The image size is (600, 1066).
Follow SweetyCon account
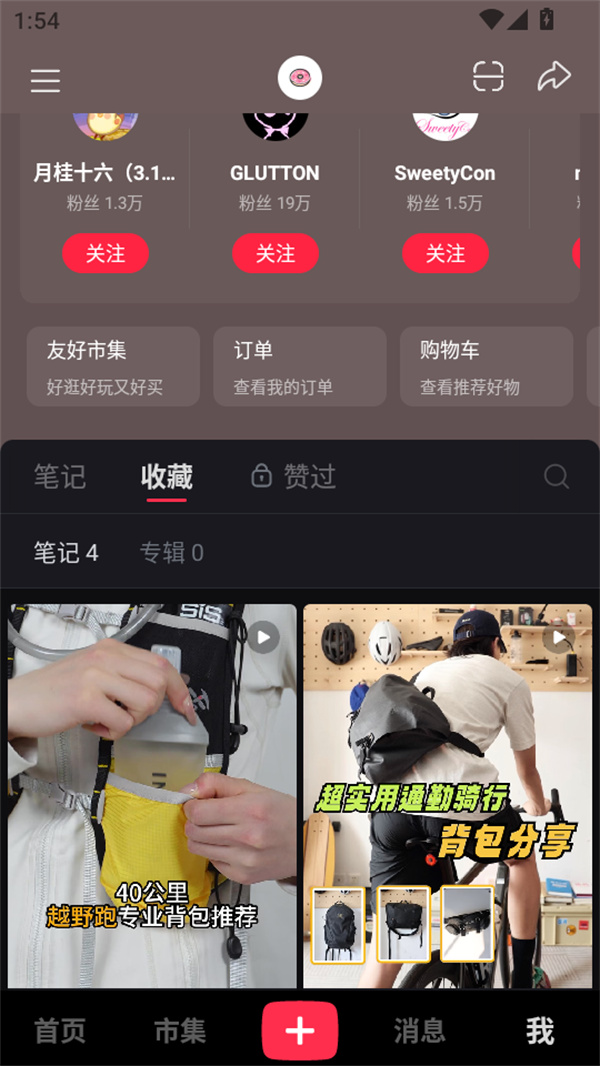[x=445, y=254]
